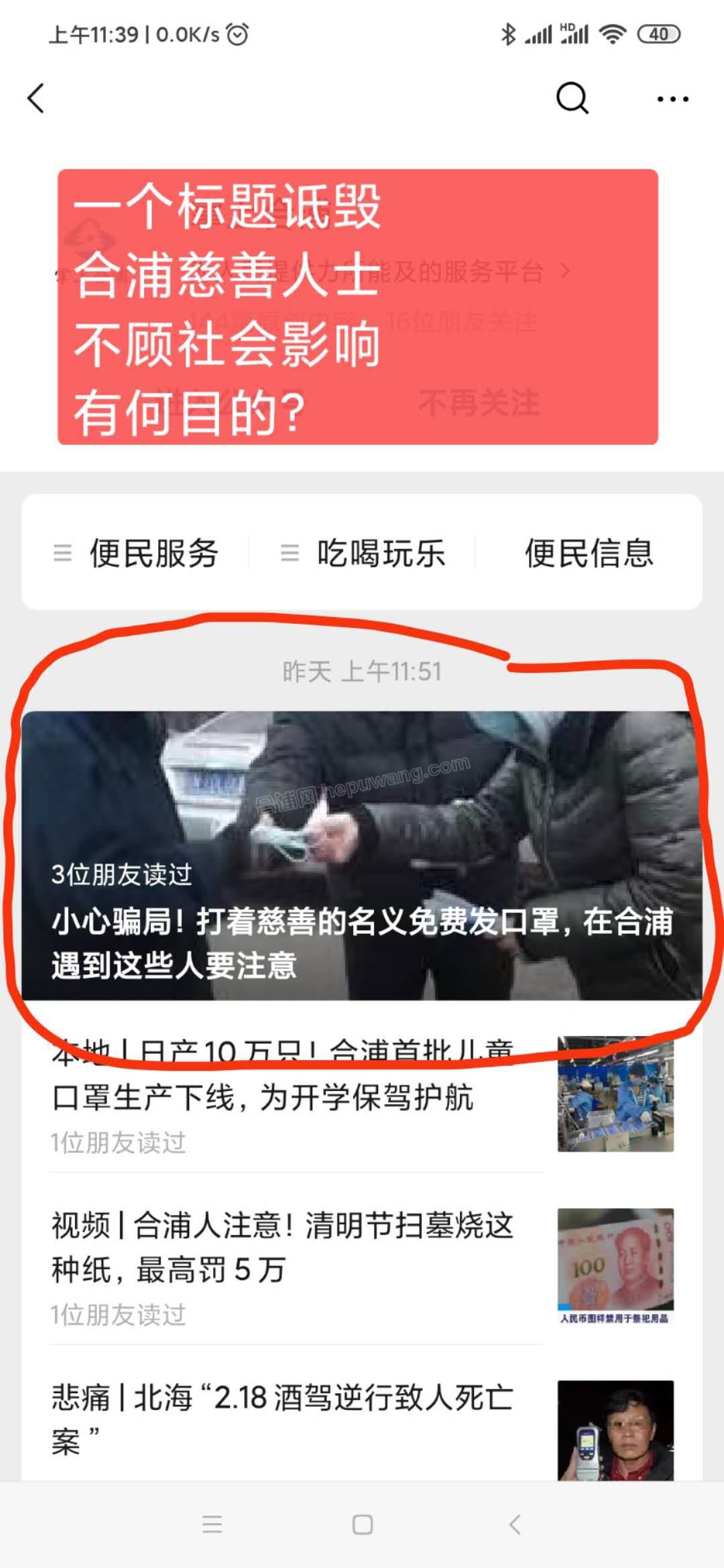
Task: Tap the system home button
Action: 362,1525
